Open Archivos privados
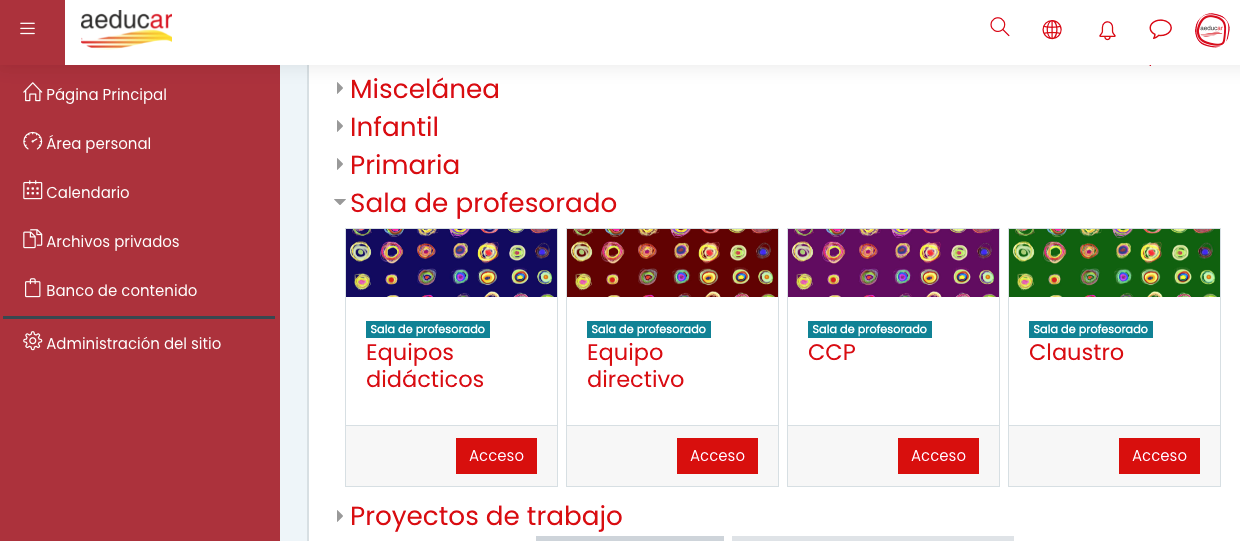 pos(112,241)
